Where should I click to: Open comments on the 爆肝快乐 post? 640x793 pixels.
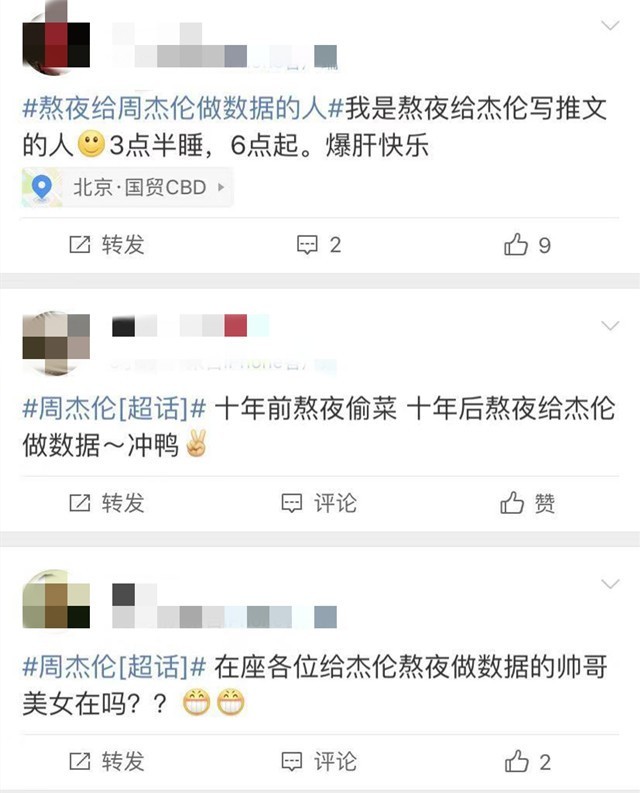click(320, 245)
